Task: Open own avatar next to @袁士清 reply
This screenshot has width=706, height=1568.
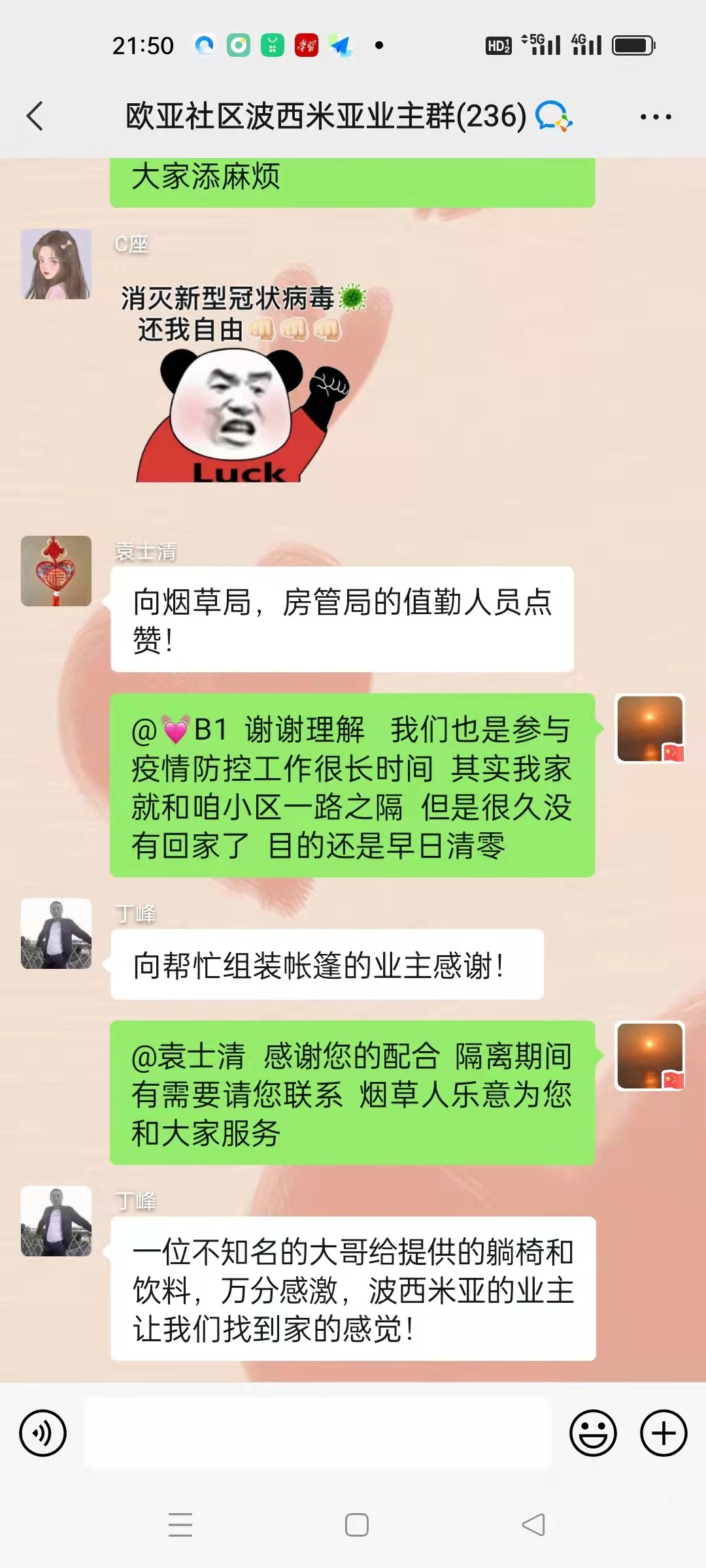Action: pyautogui.click(x=650, y=1056)
